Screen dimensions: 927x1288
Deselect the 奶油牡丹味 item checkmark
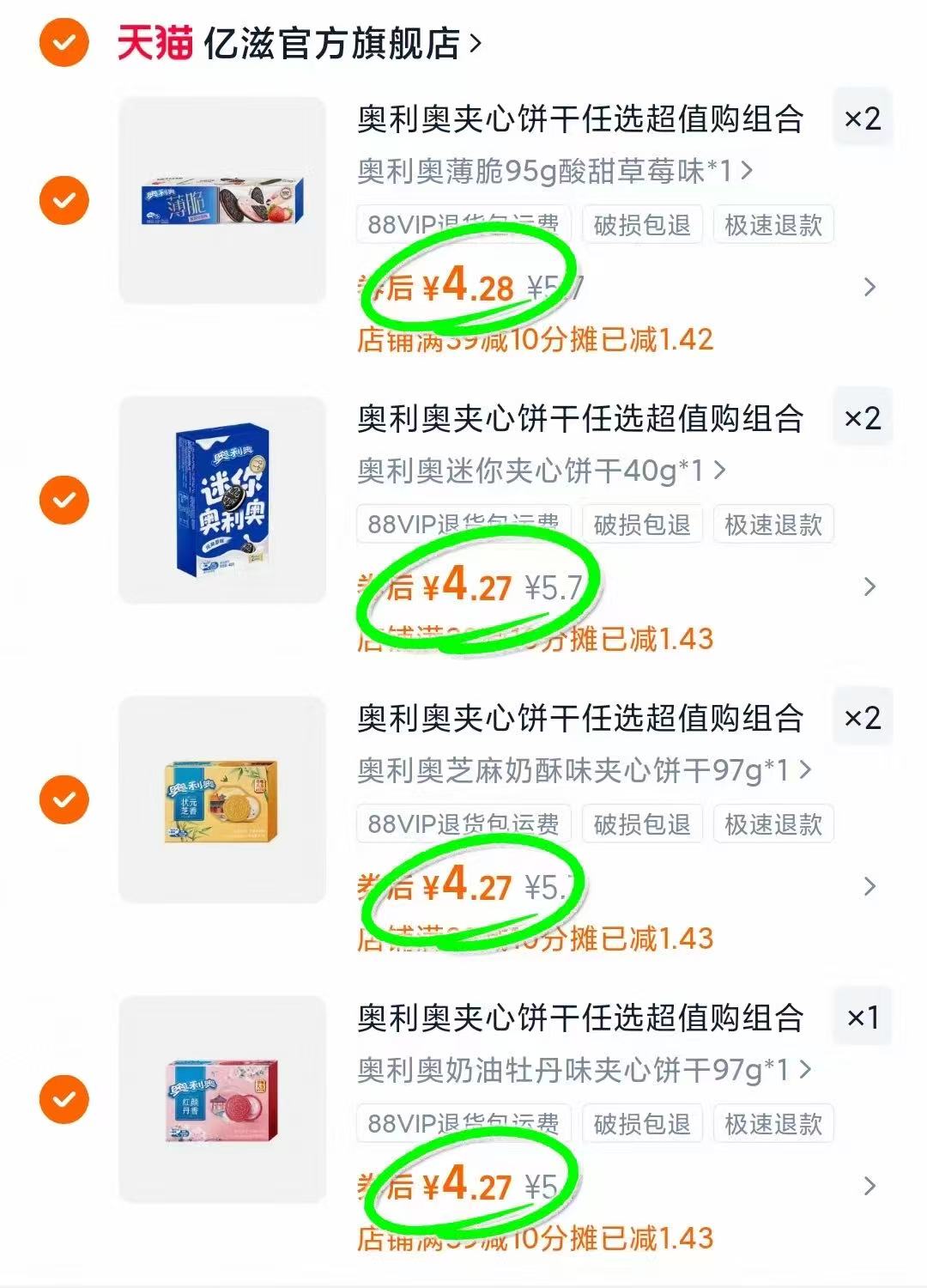click(x=62, y=1098)
